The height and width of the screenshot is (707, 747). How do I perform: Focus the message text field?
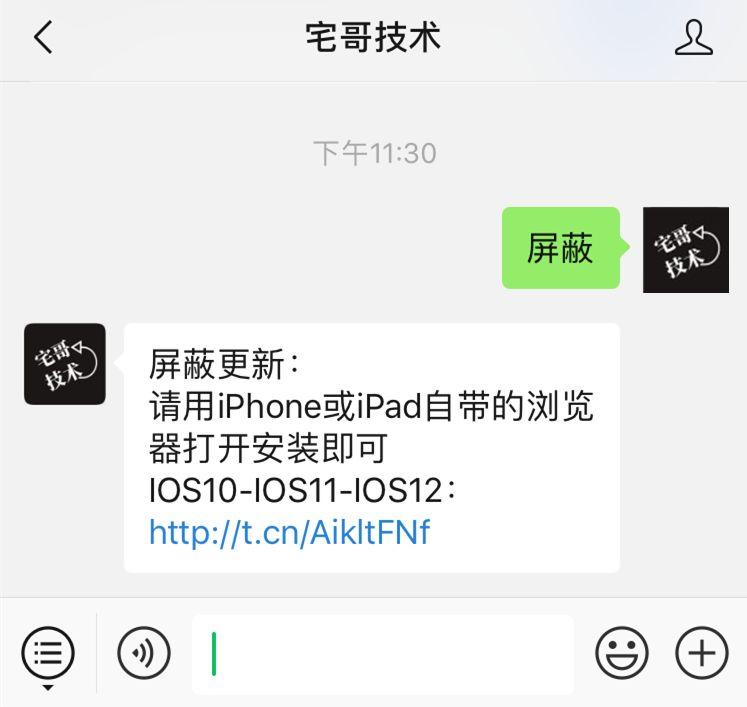(x=383, y=655)
